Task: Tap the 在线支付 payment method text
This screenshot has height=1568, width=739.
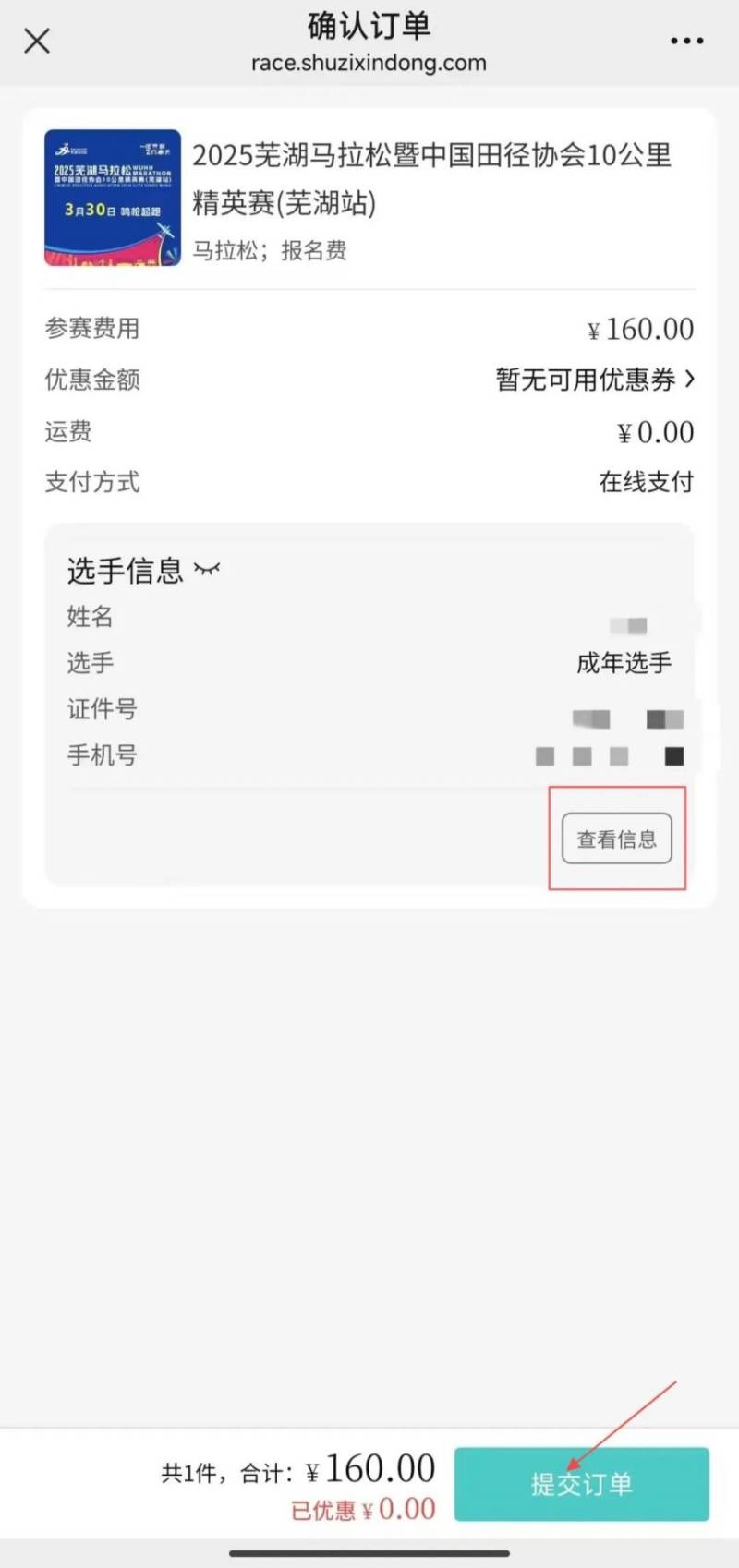Action: 647,482
